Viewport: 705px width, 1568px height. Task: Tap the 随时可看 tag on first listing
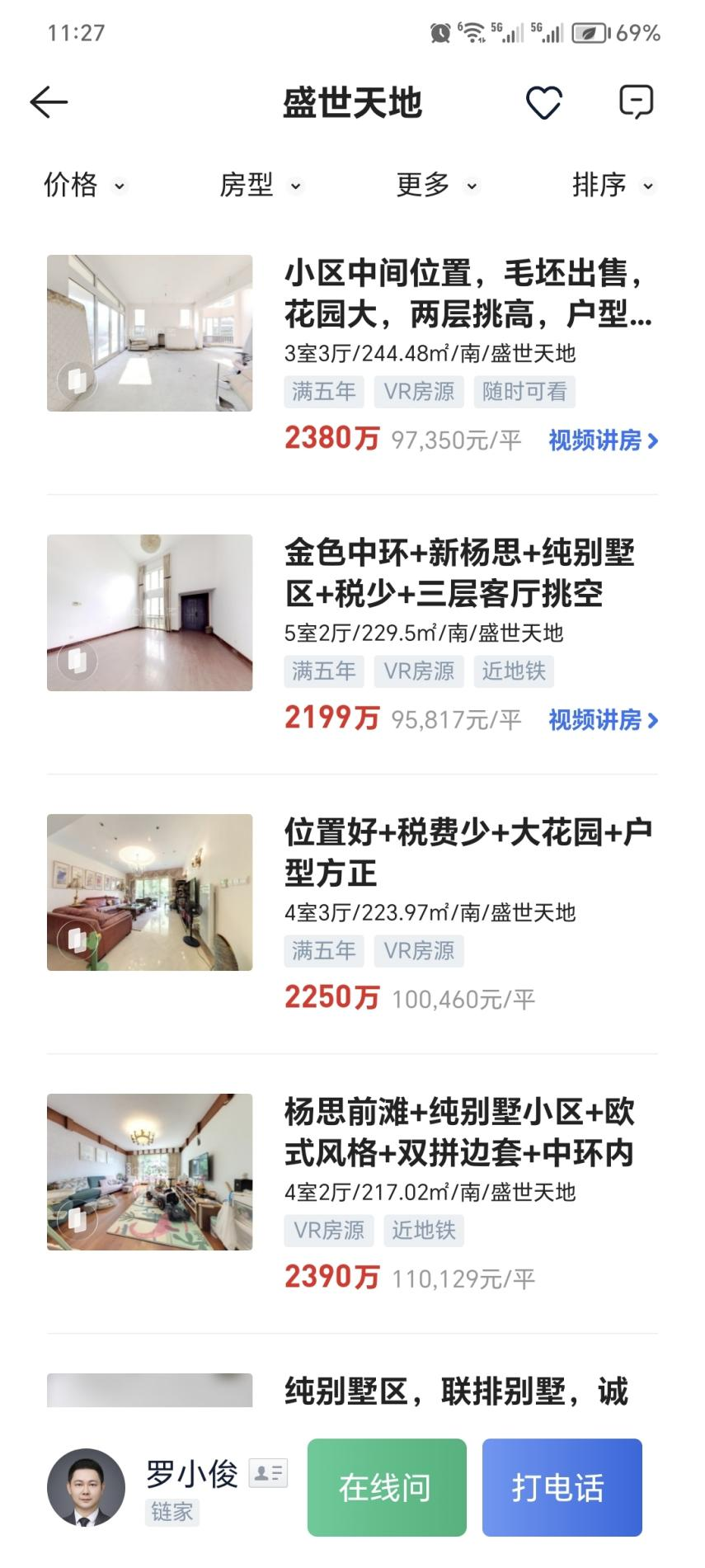tap(525, 392)
